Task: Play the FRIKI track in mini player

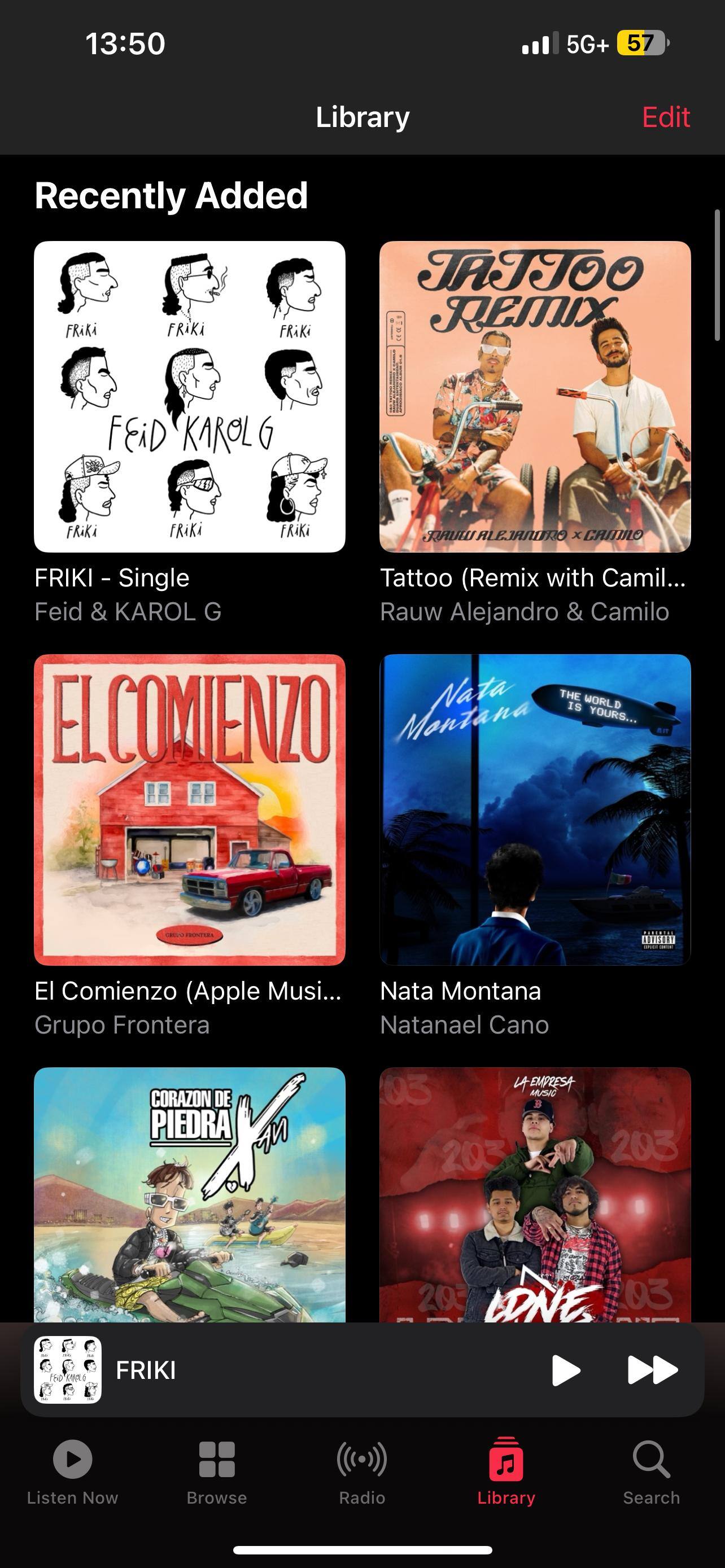Action: [566, 1370]
